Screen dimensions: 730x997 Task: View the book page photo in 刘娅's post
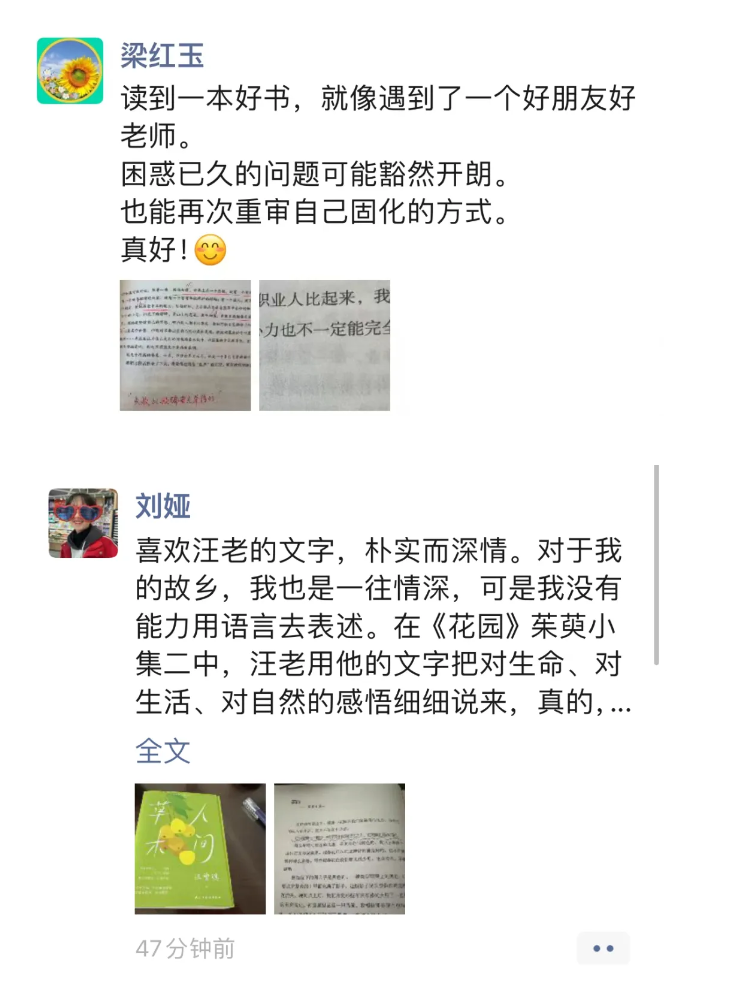339,848
